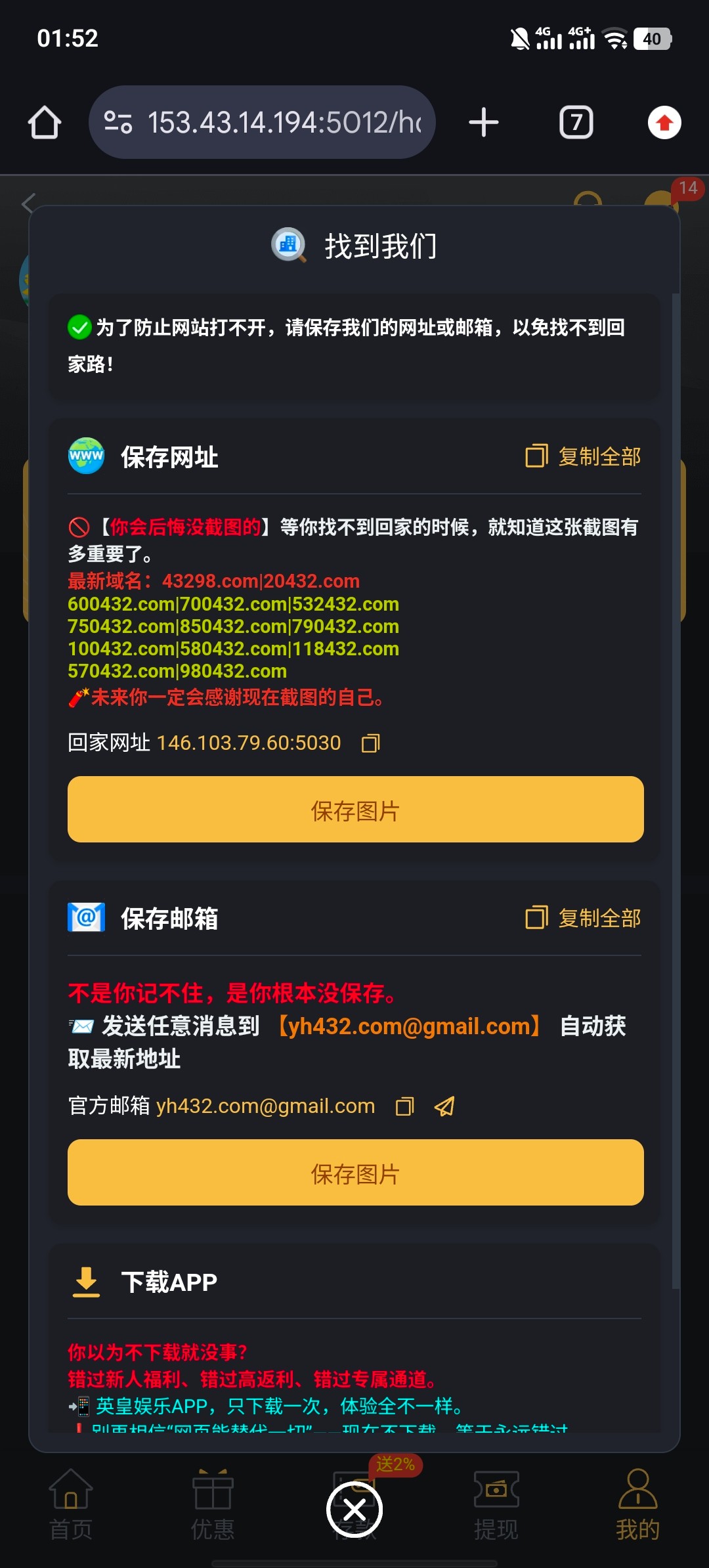
Task: Send an email via the paper plane icon
Action: pos(444,1107)
